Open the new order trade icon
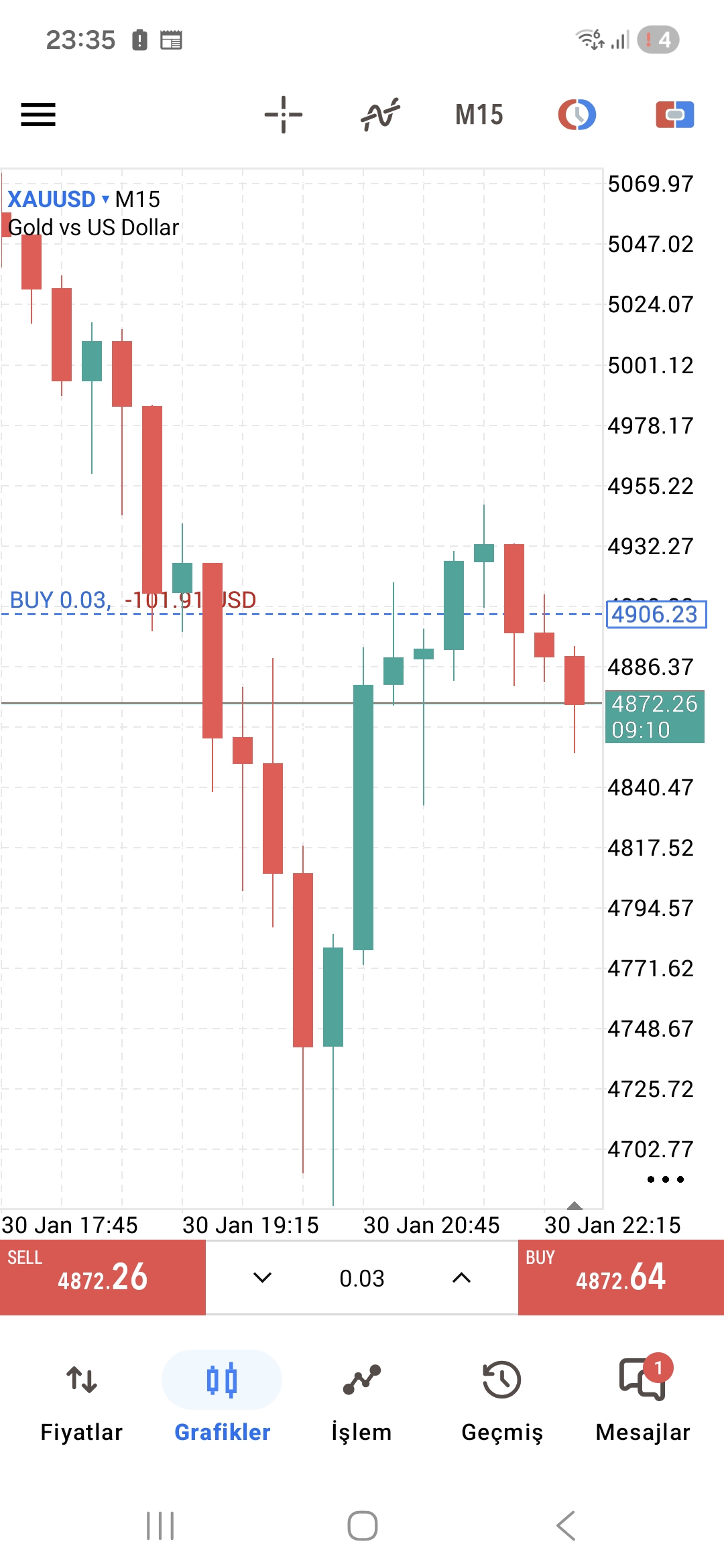724x1568 pixels. tap(674, 115)
